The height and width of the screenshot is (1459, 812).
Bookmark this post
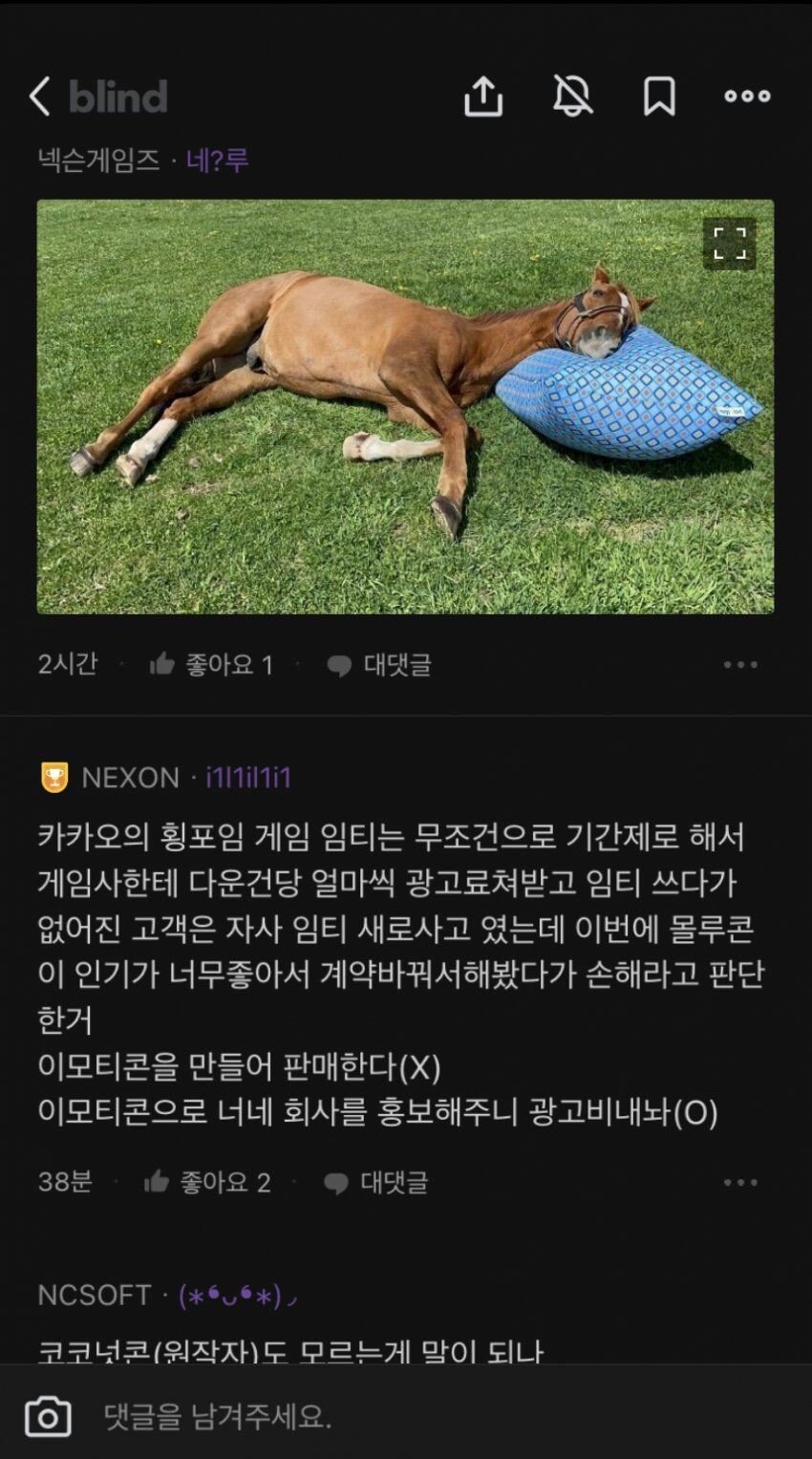tap(659, 97)
